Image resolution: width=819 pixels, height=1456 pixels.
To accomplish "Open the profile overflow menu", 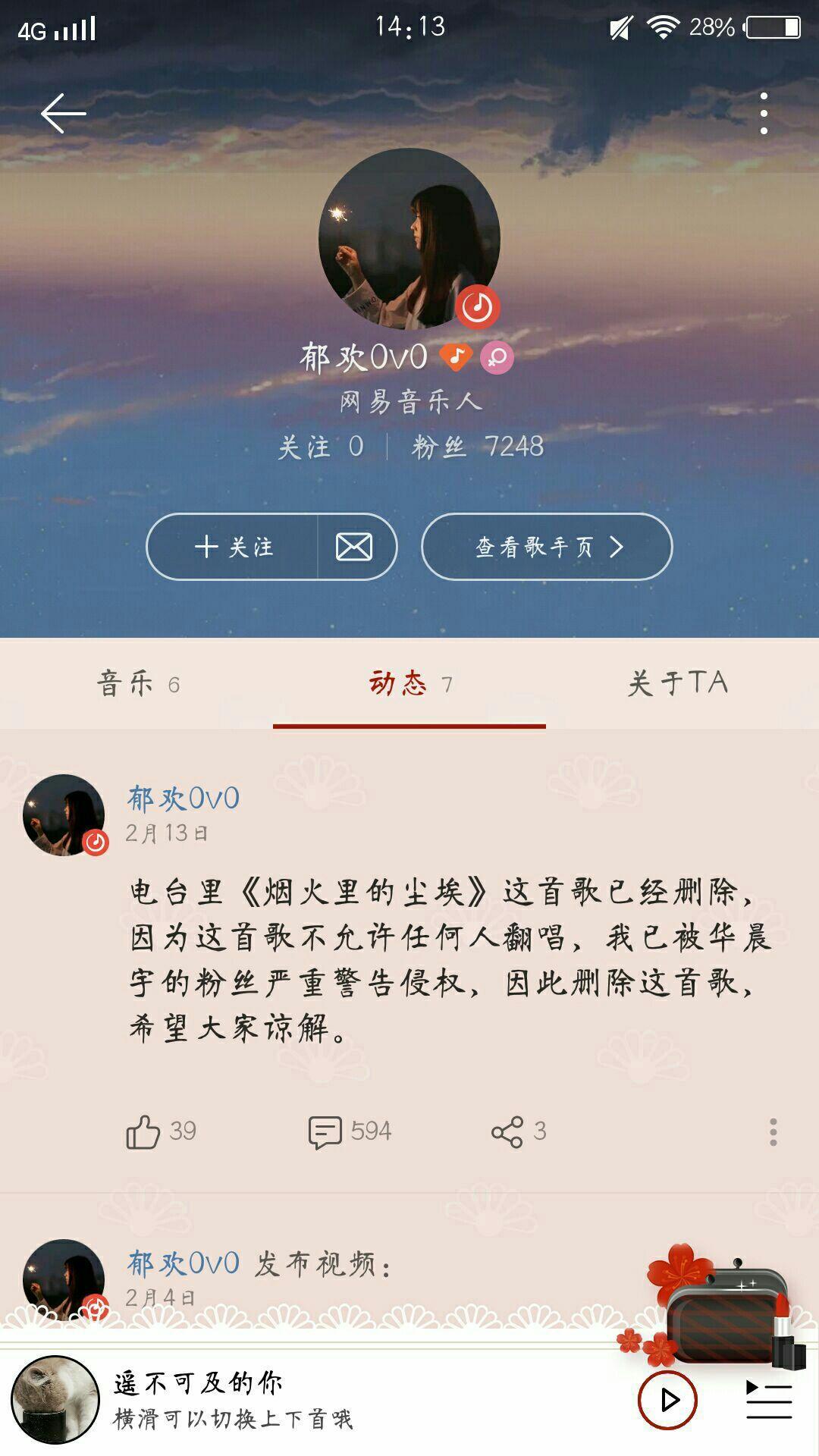I will 764,114.
